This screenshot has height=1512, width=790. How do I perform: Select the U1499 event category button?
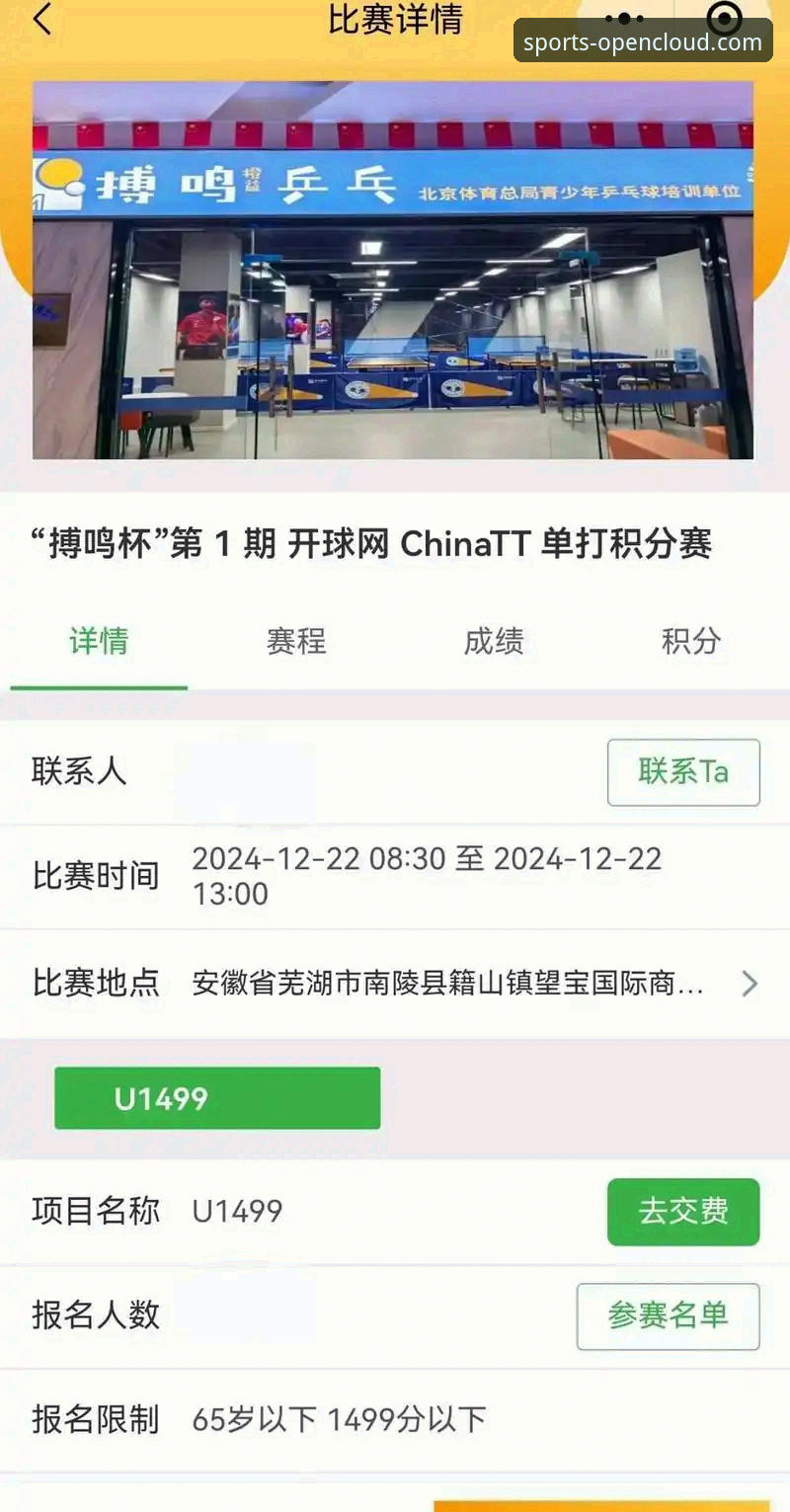click(217, 1097)
